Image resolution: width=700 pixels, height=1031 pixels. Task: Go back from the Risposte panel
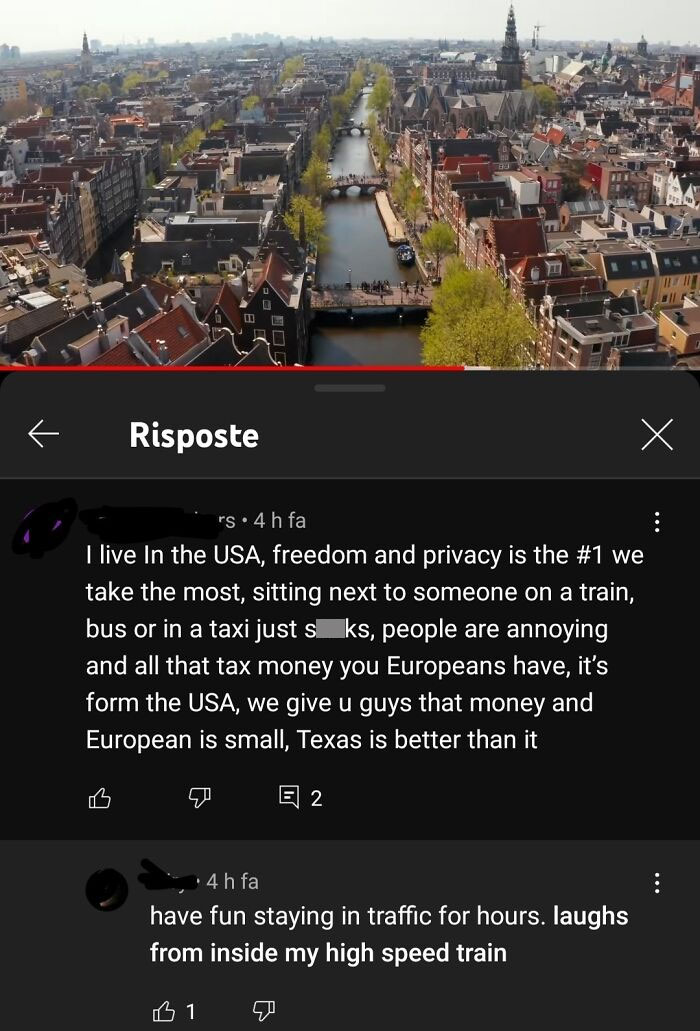[x=43, y=433]
